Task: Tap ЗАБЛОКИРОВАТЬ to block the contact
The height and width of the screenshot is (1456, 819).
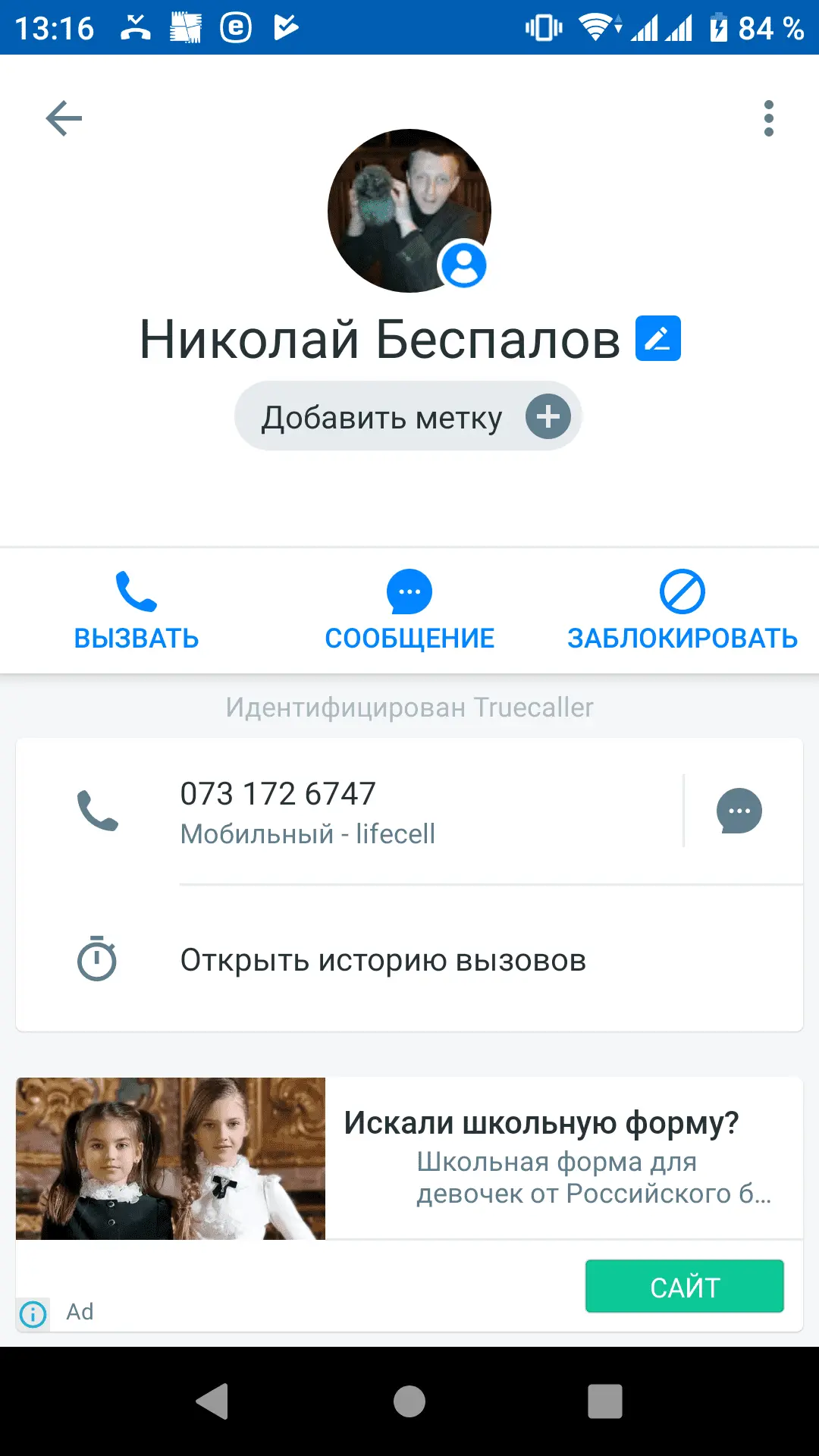Action: pyautogui.click(x=682, y=610)
